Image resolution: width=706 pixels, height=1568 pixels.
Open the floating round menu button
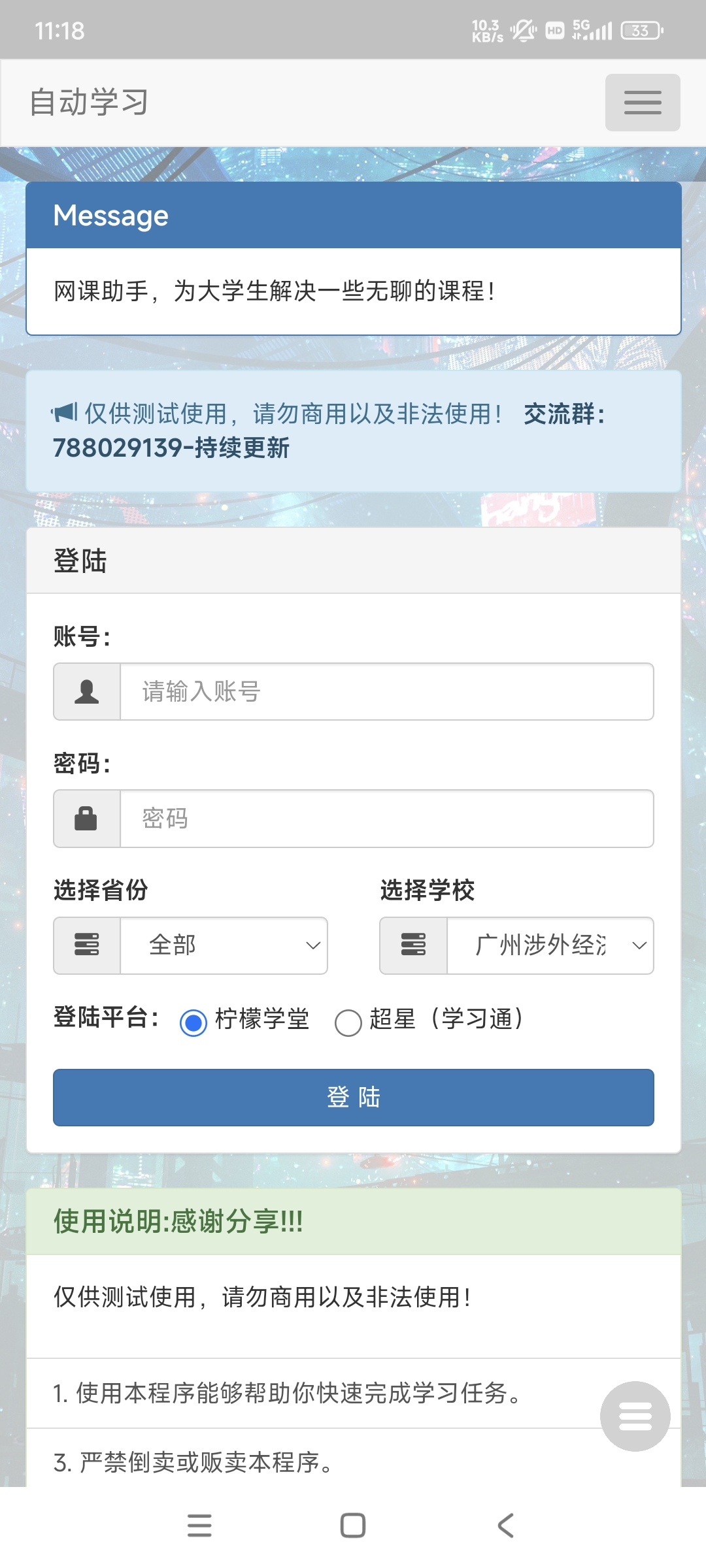635,1416
